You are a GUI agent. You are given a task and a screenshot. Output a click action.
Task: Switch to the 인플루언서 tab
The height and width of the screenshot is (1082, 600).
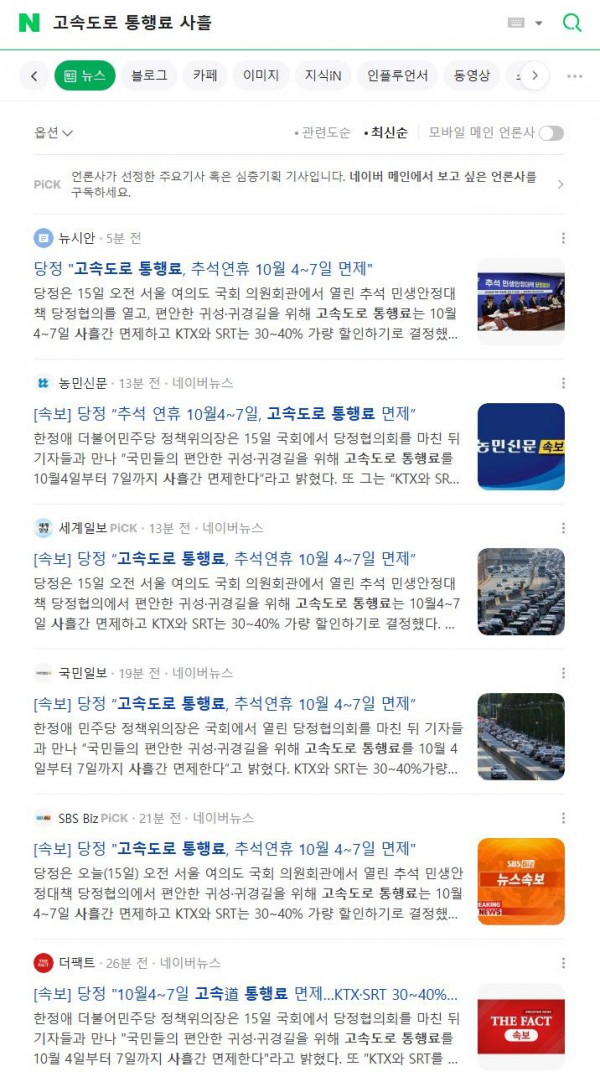point(397,75)
